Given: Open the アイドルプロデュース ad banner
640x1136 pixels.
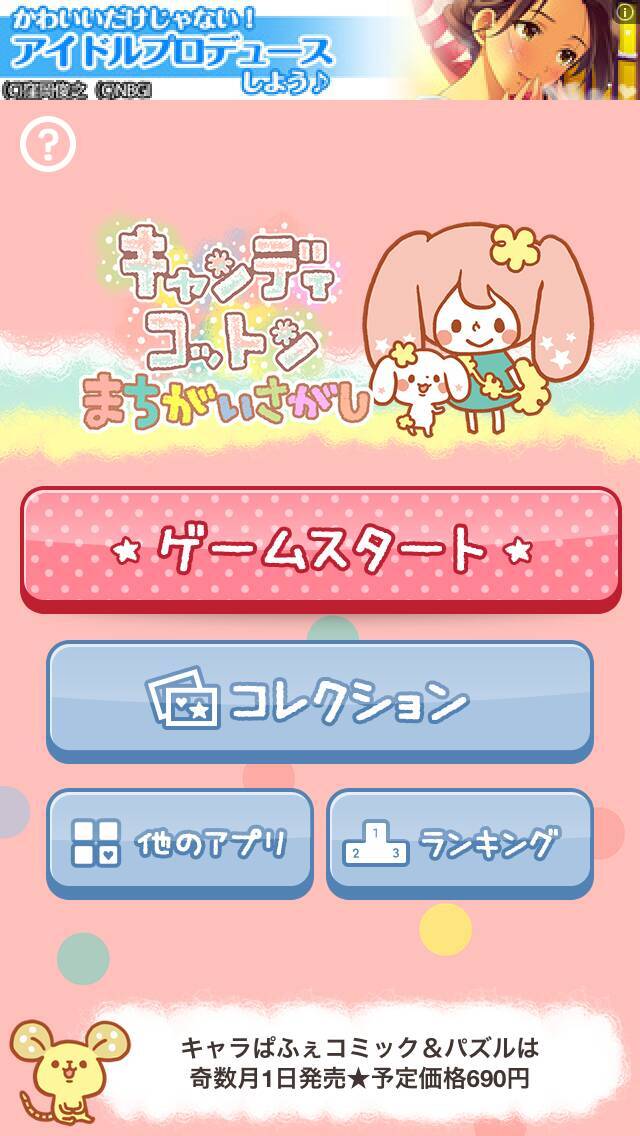Looking at the screenshot, I should point(300,50).
